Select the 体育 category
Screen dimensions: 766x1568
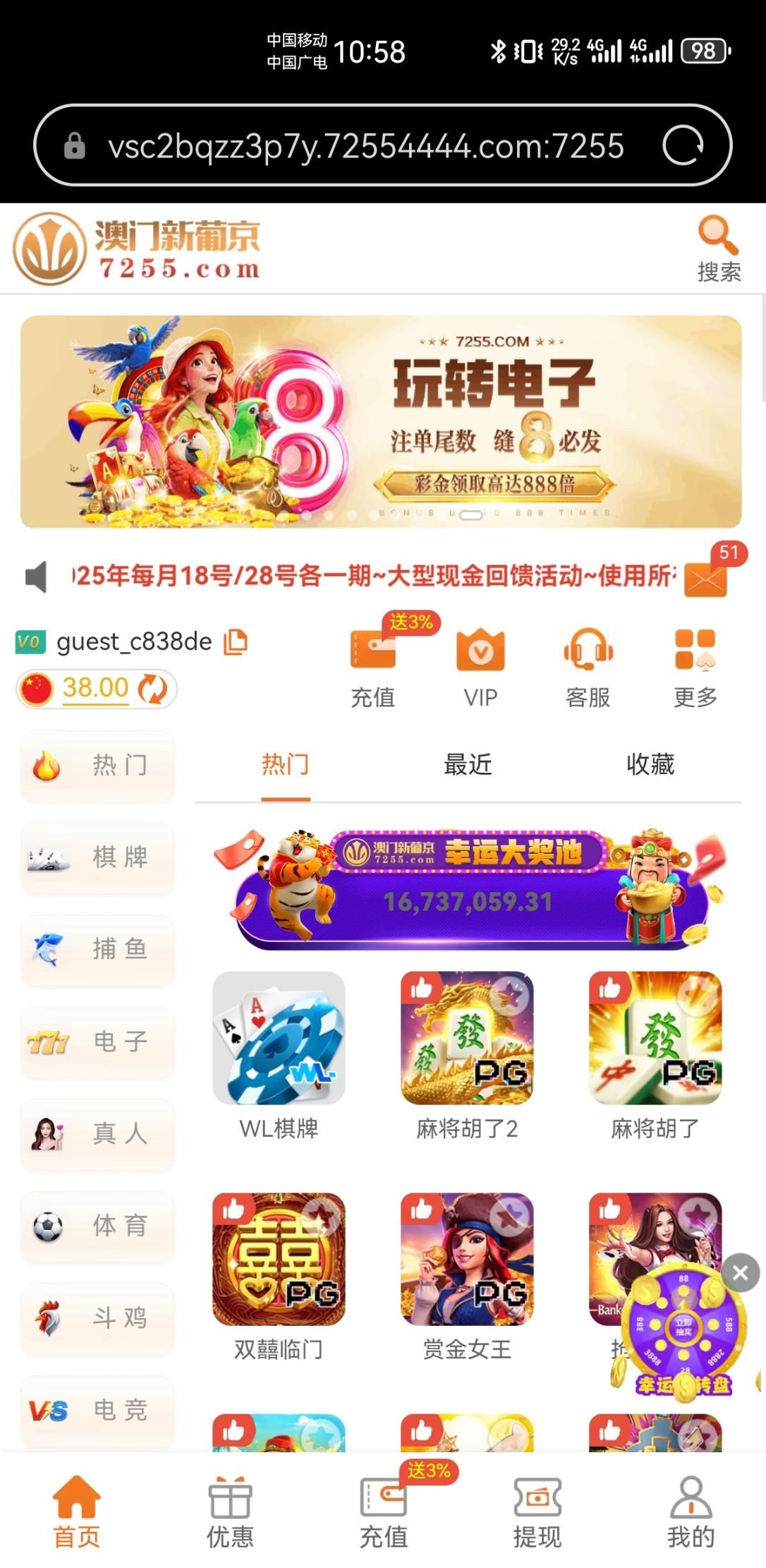(x=97, y=1226)
